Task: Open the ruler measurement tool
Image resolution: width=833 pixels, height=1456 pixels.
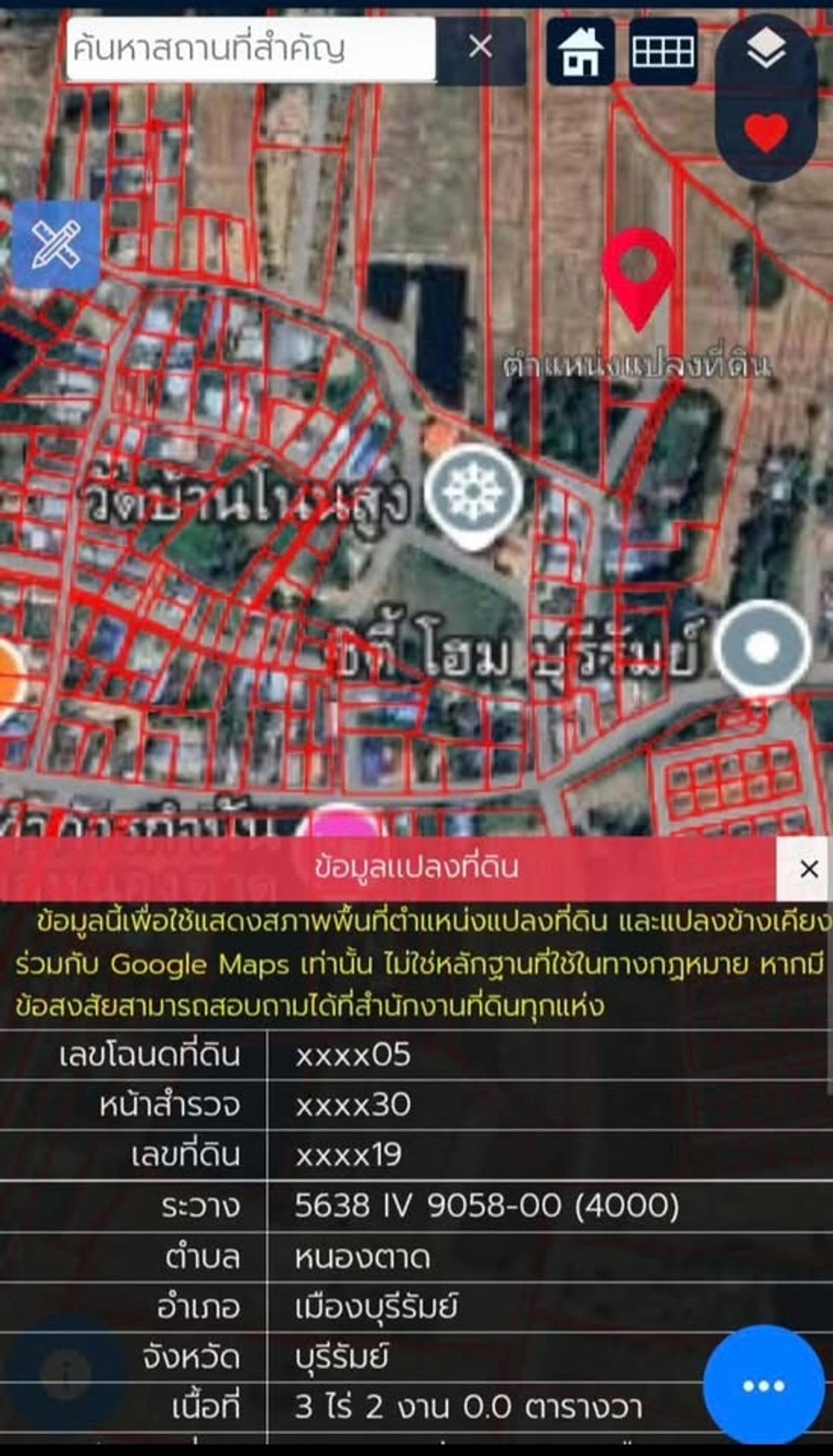Action: pos(57,245)
